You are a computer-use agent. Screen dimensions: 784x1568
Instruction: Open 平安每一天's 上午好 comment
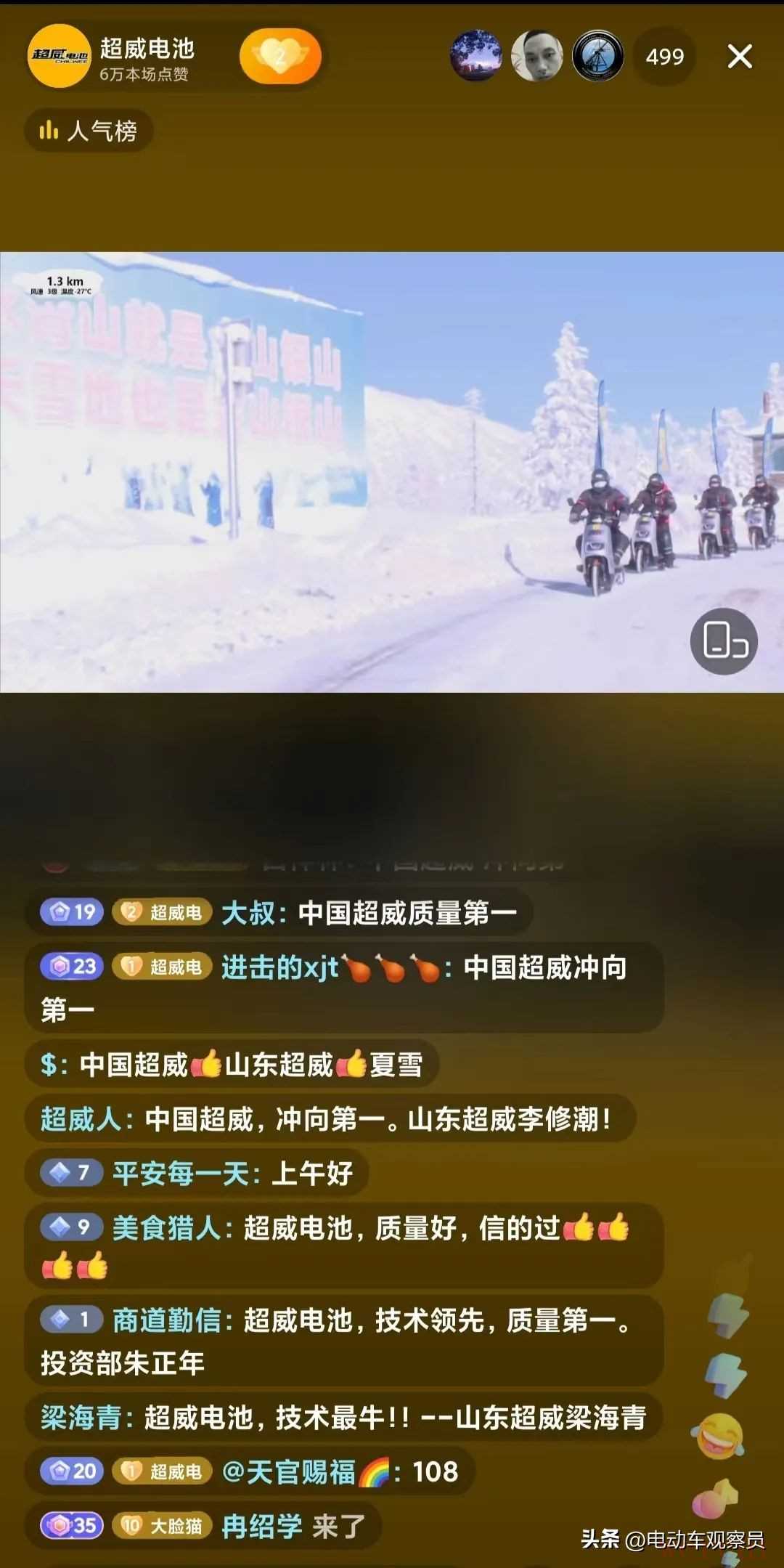point(232,1172)
